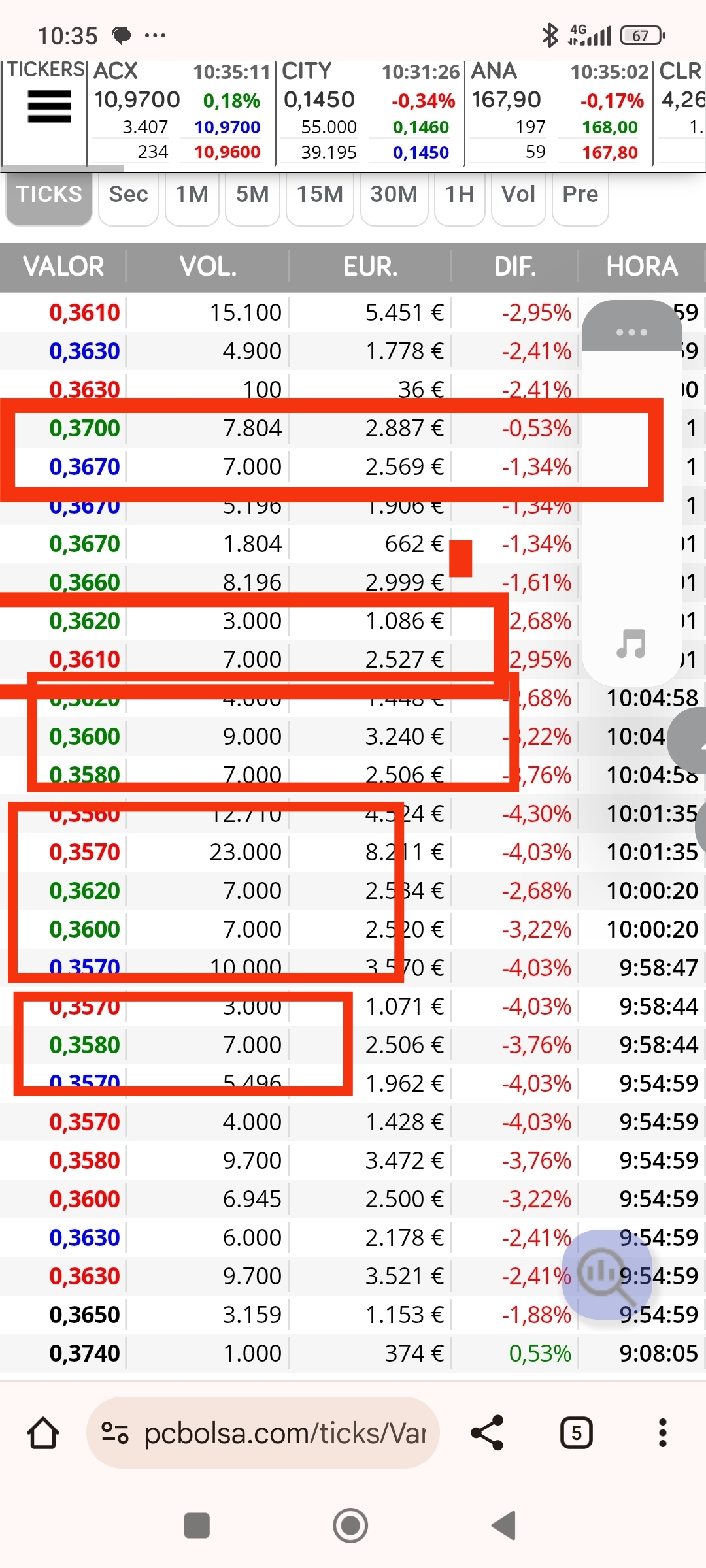
Task: Open the TICKERS hamburger menu
Action: [x=49, y=106]
